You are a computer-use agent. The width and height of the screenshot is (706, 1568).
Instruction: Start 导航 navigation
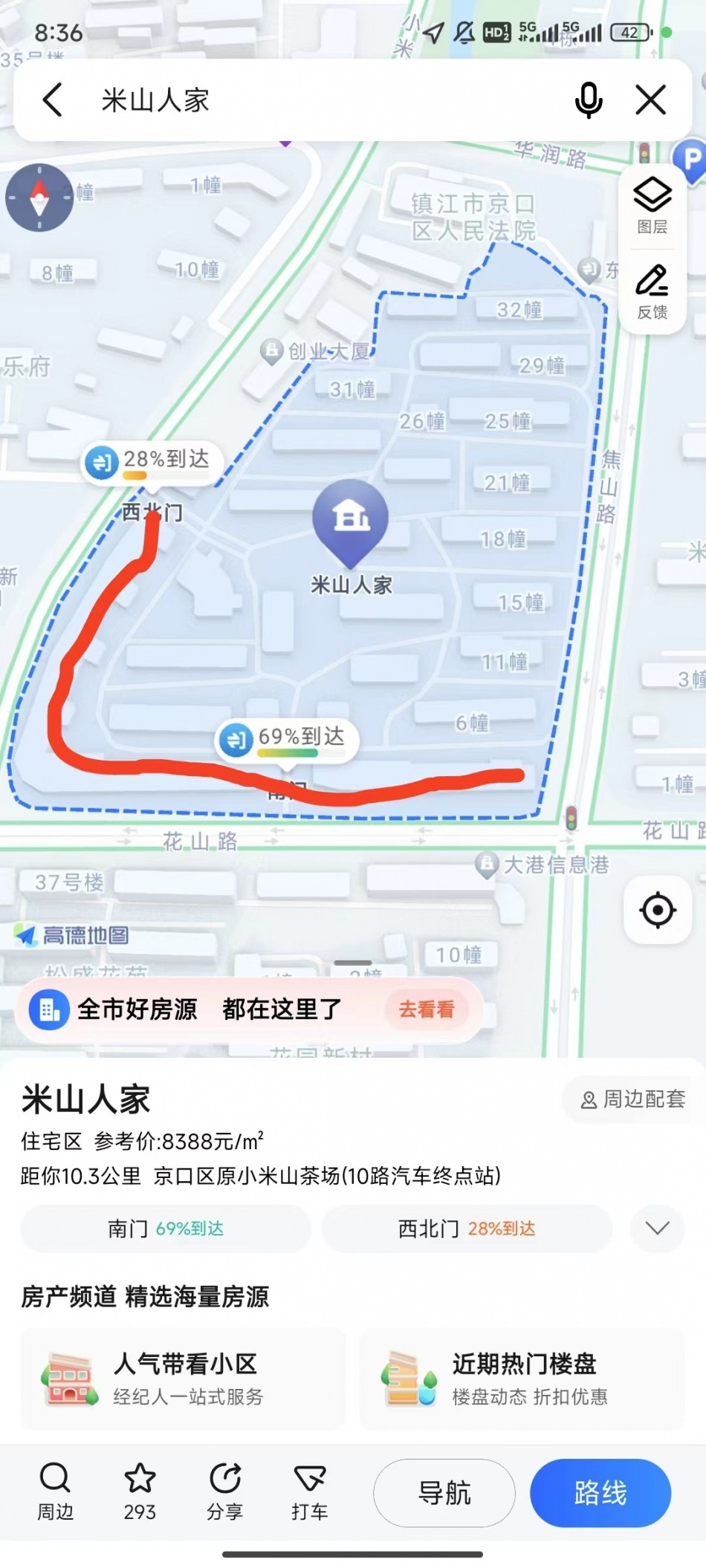coord(444,1493)
